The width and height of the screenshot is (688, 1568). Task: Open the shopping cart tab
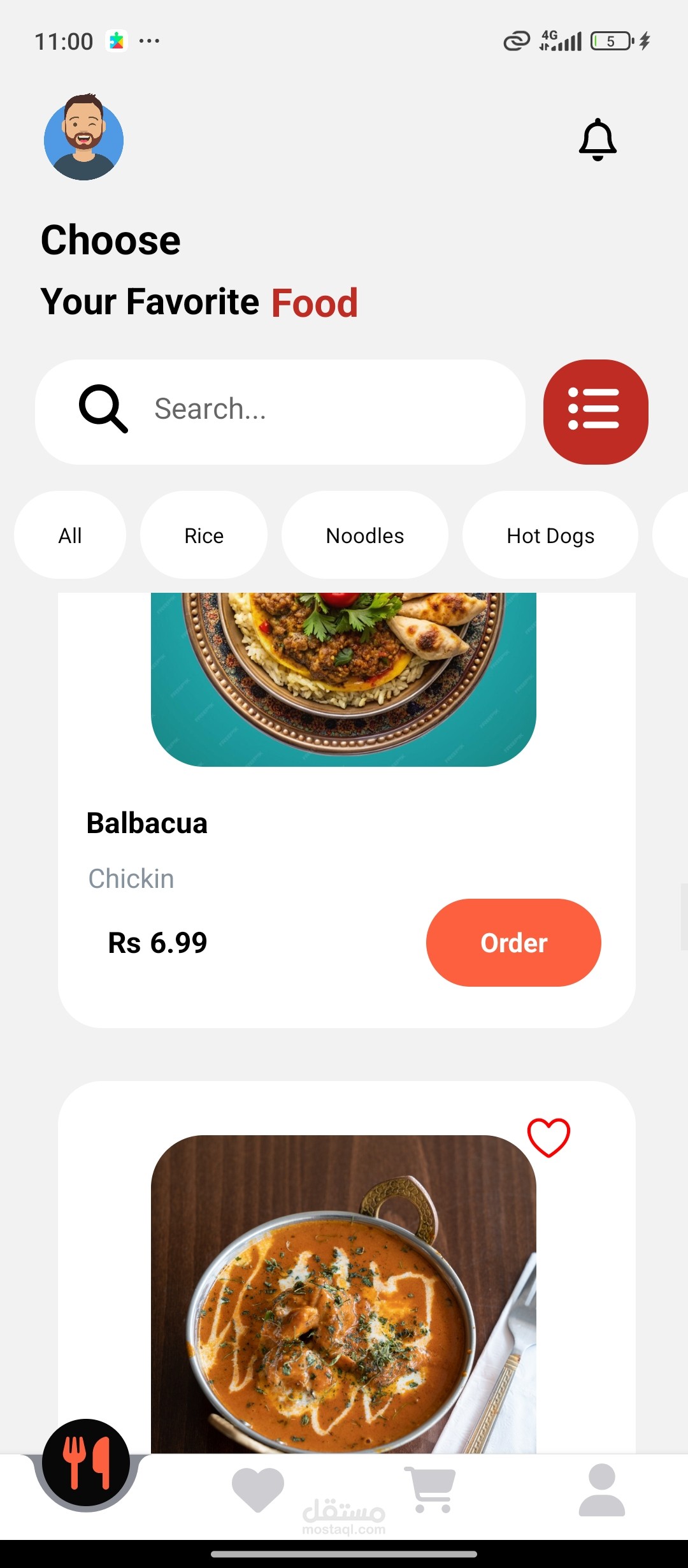click(431, 1488)
